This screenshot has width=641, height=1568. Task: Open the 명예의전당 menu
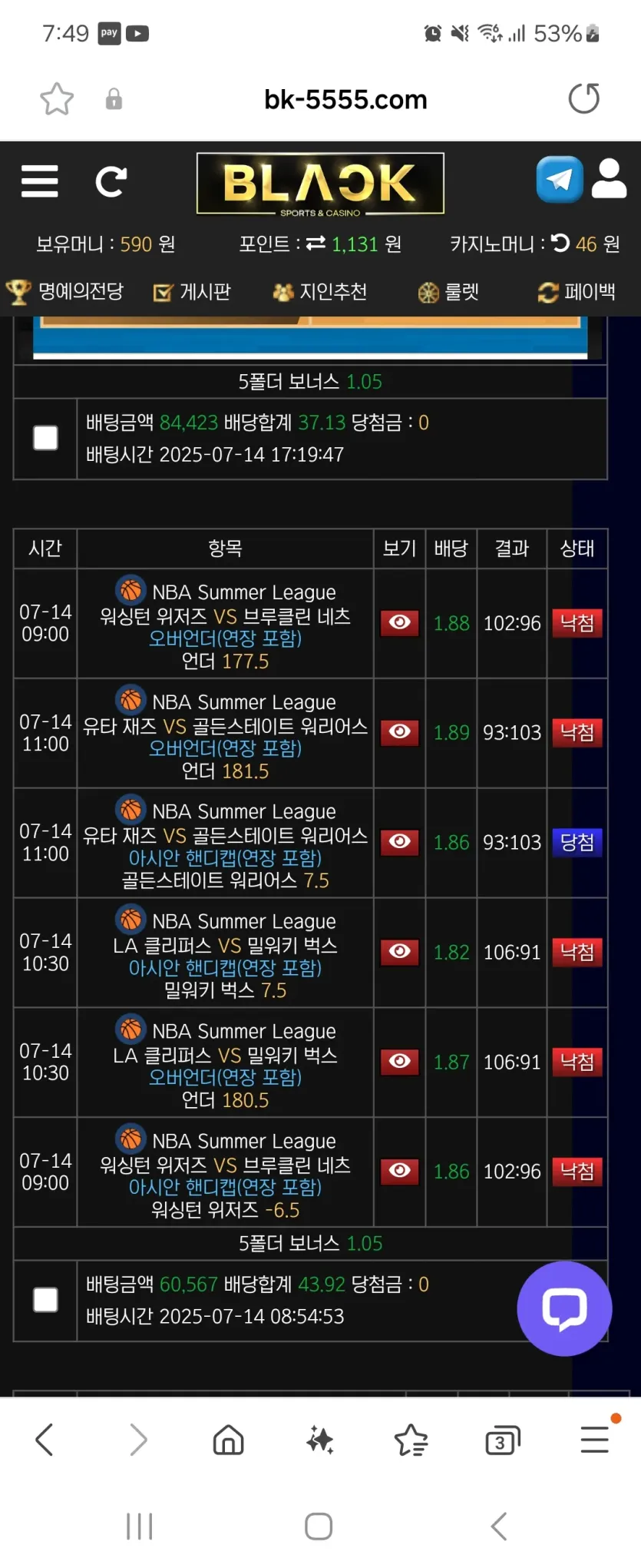point(64,292)
